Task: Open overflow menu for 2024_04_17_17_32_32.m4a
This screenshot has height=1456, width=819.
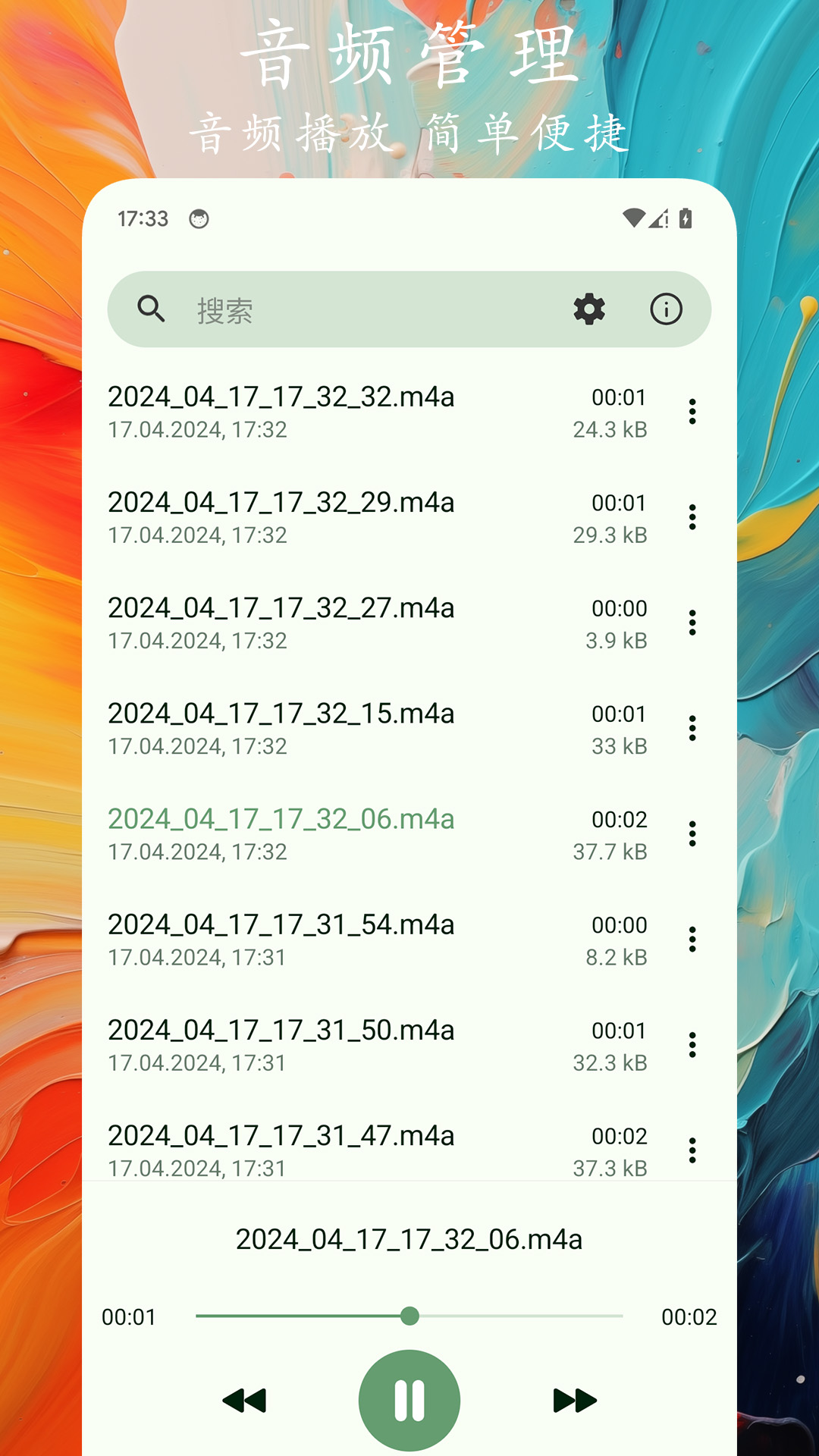Action: [x=691, y=412]
